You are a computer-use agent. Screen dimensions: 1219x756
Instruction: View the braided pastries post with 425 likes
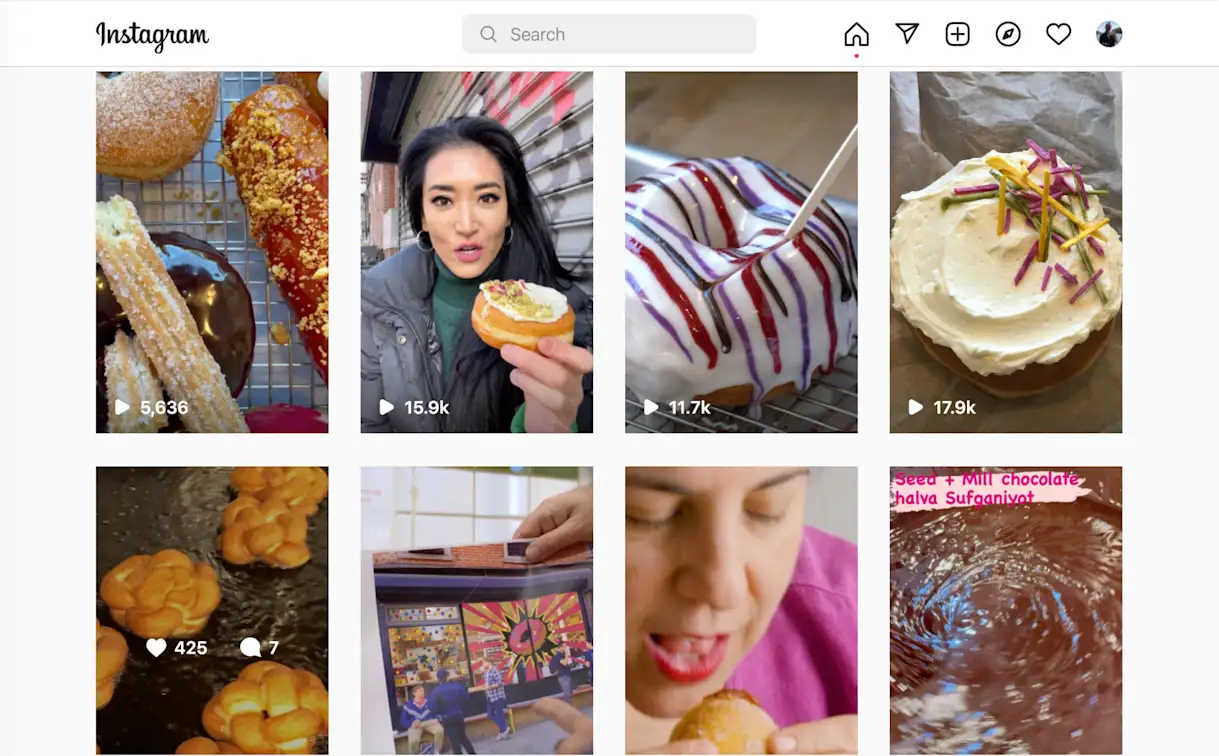point(212,610)
